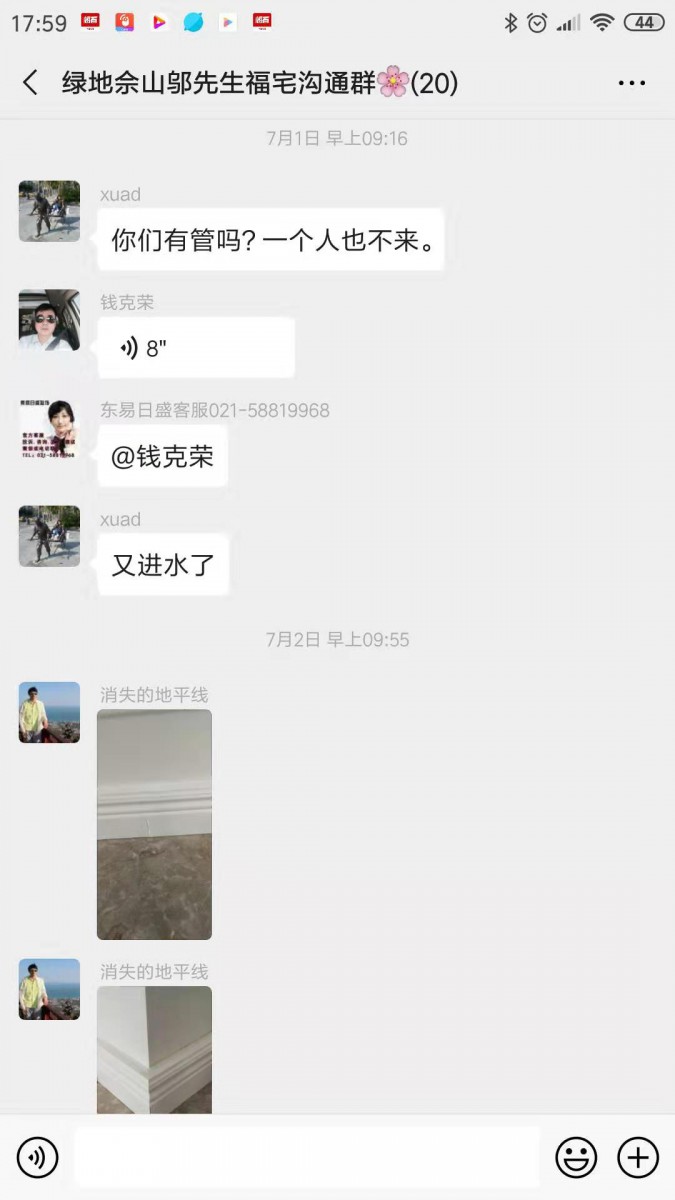Open the second photo from 消失的地平线
Viewport: 675px width, 1200px height.
tap(154, 1050)
